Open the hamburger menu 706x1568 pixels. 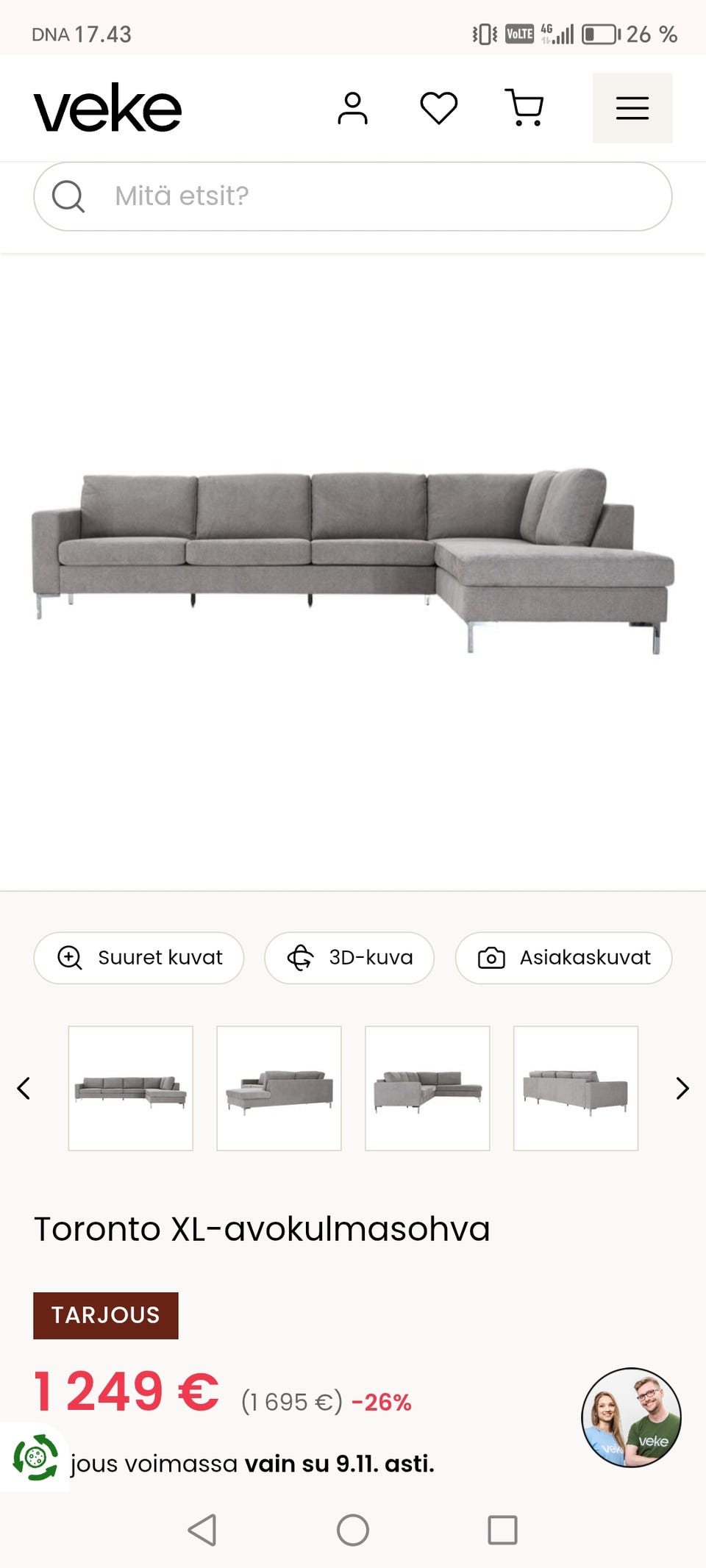[x=632, y=108]
